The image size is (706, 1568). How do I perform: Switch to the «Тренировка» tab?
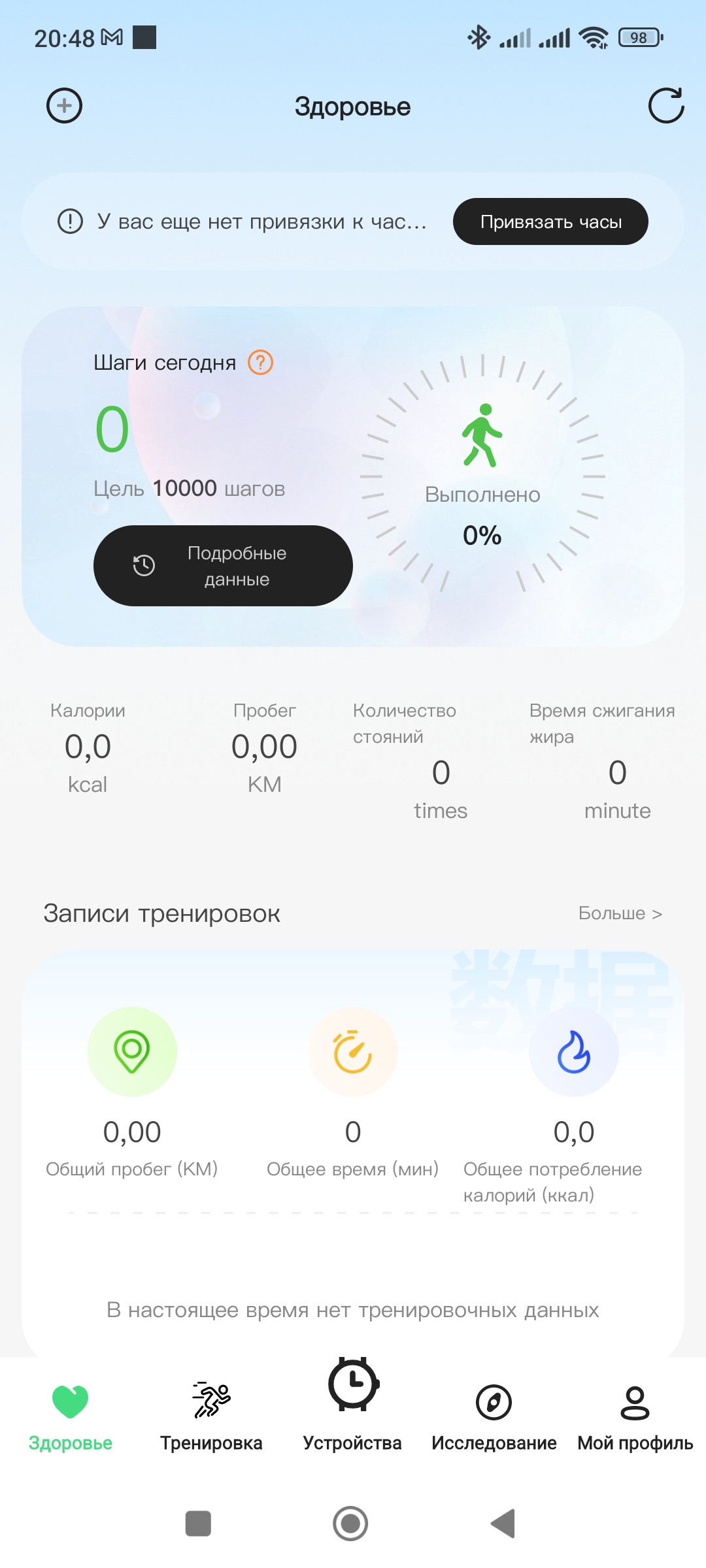click(211, 1414)
